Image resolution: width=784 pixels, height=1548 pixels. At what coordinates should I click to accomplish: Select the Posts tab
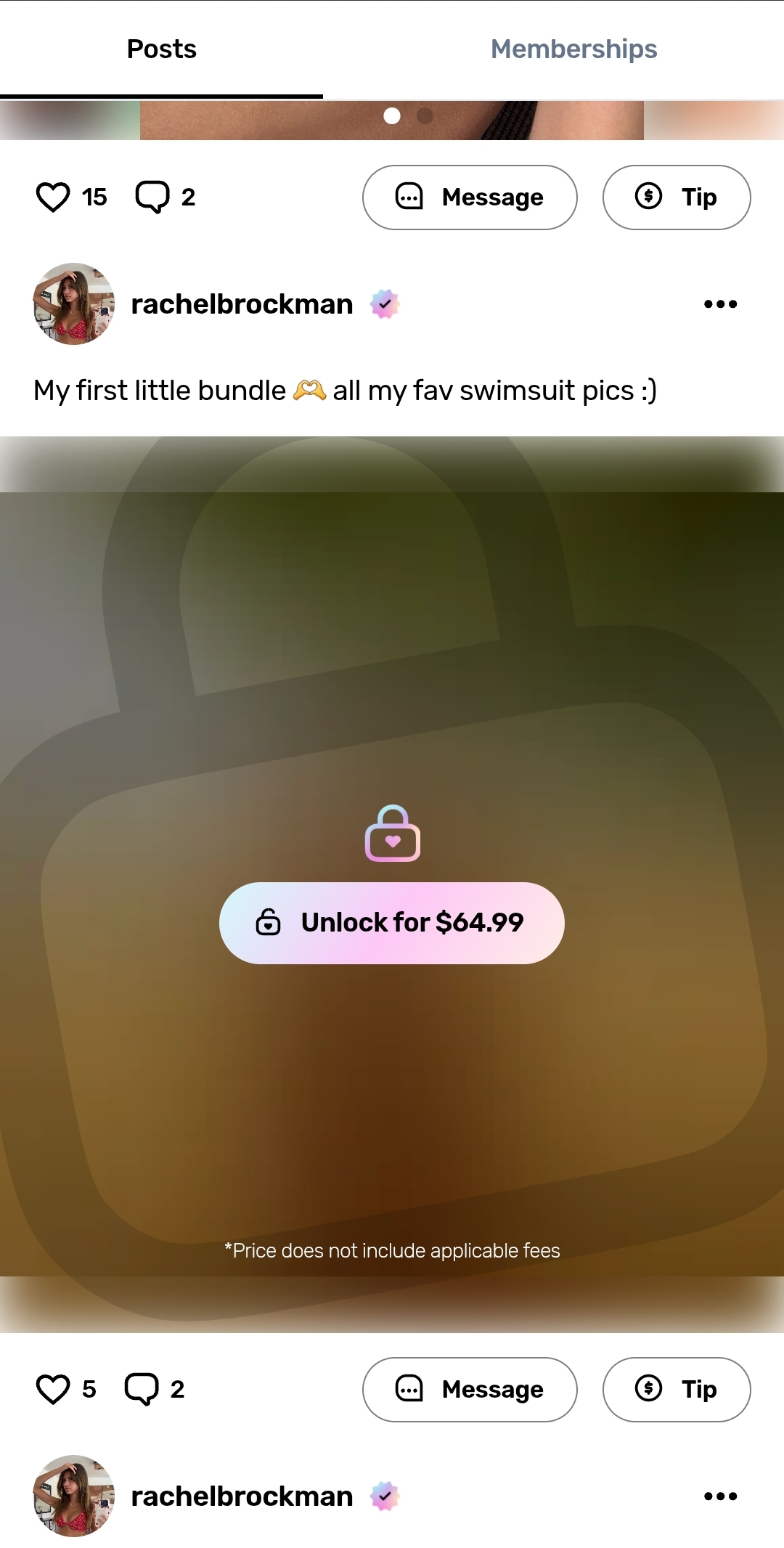tap(161, 49)
